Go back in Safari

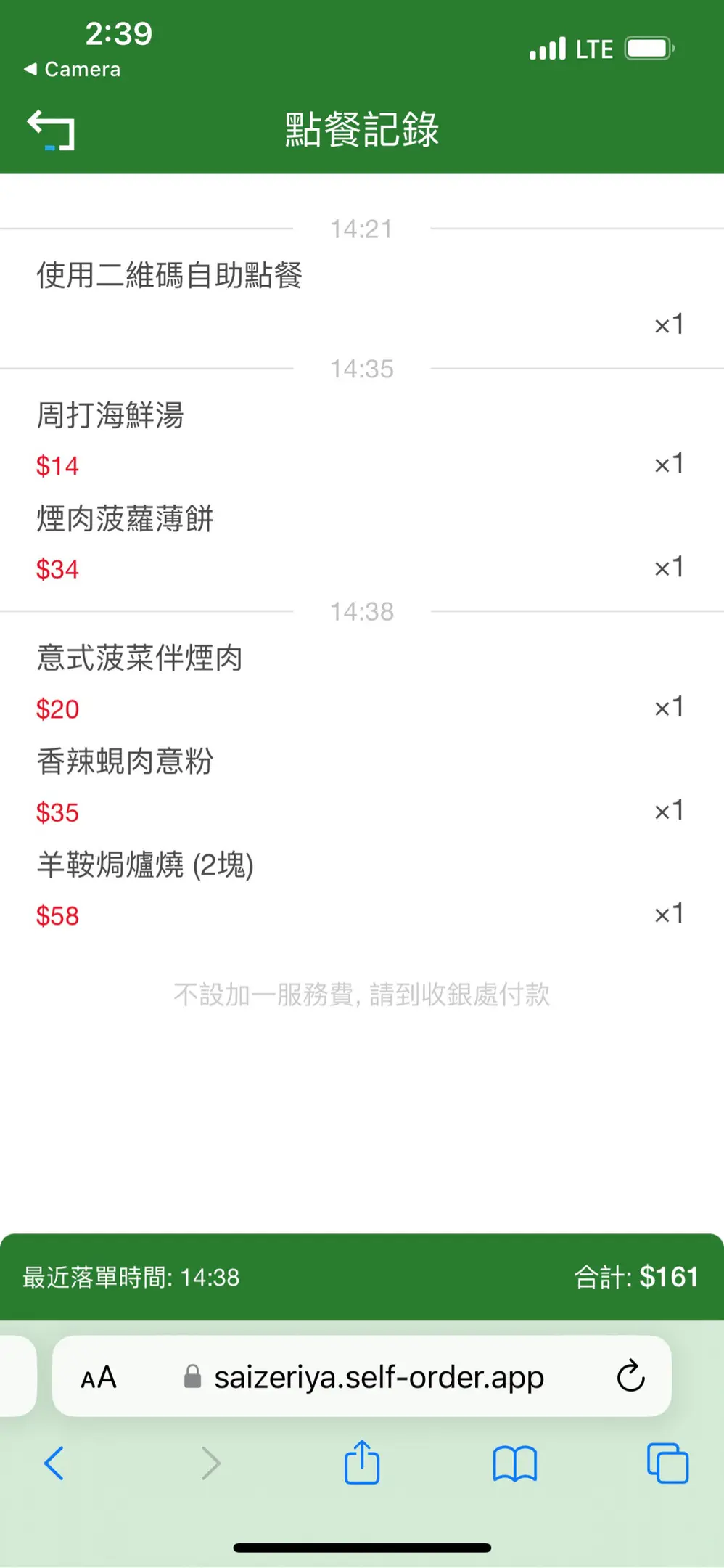(54, 1463)
